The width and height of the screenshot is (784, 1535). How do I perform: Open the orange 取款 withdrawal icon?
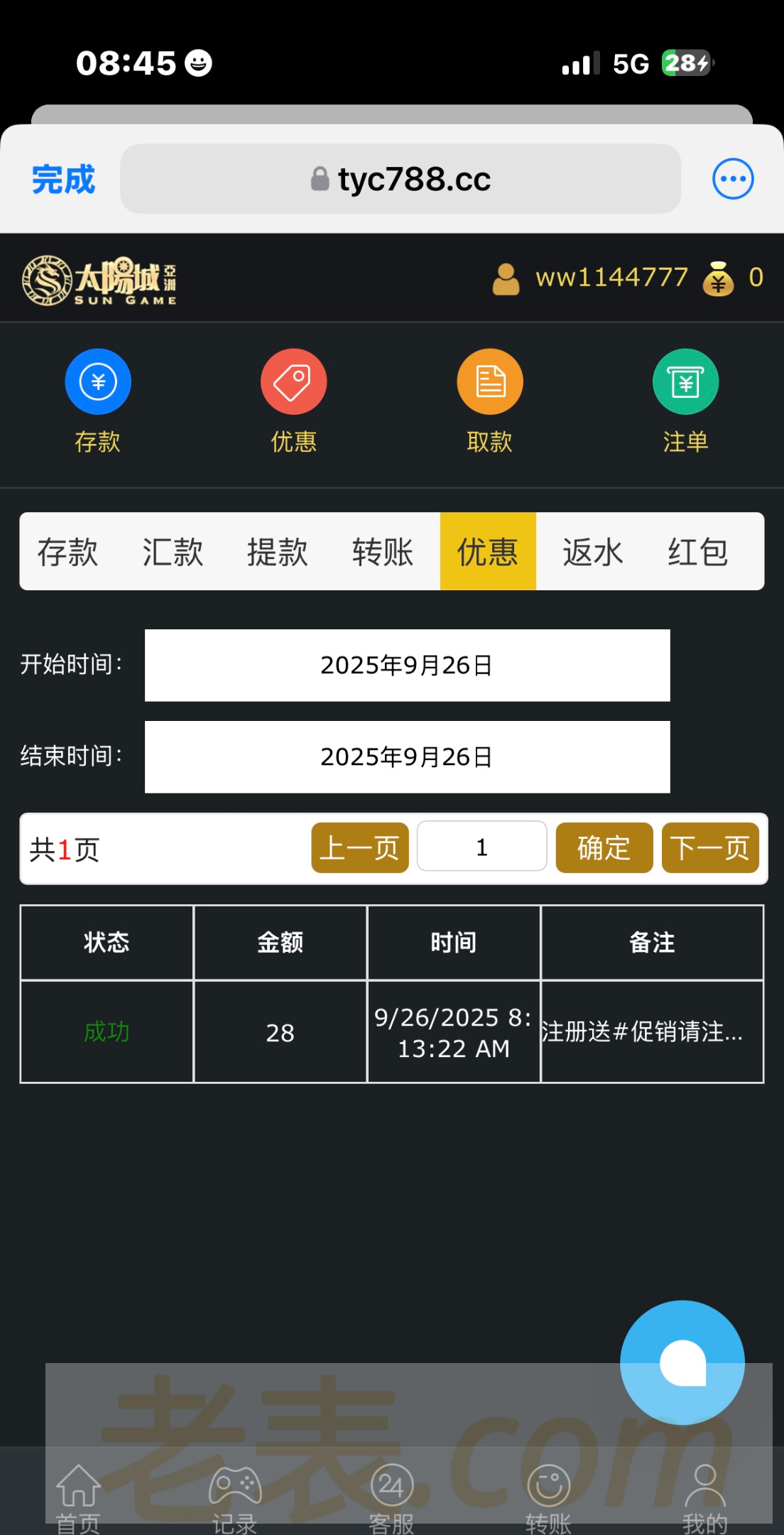[x=489, y=382]
